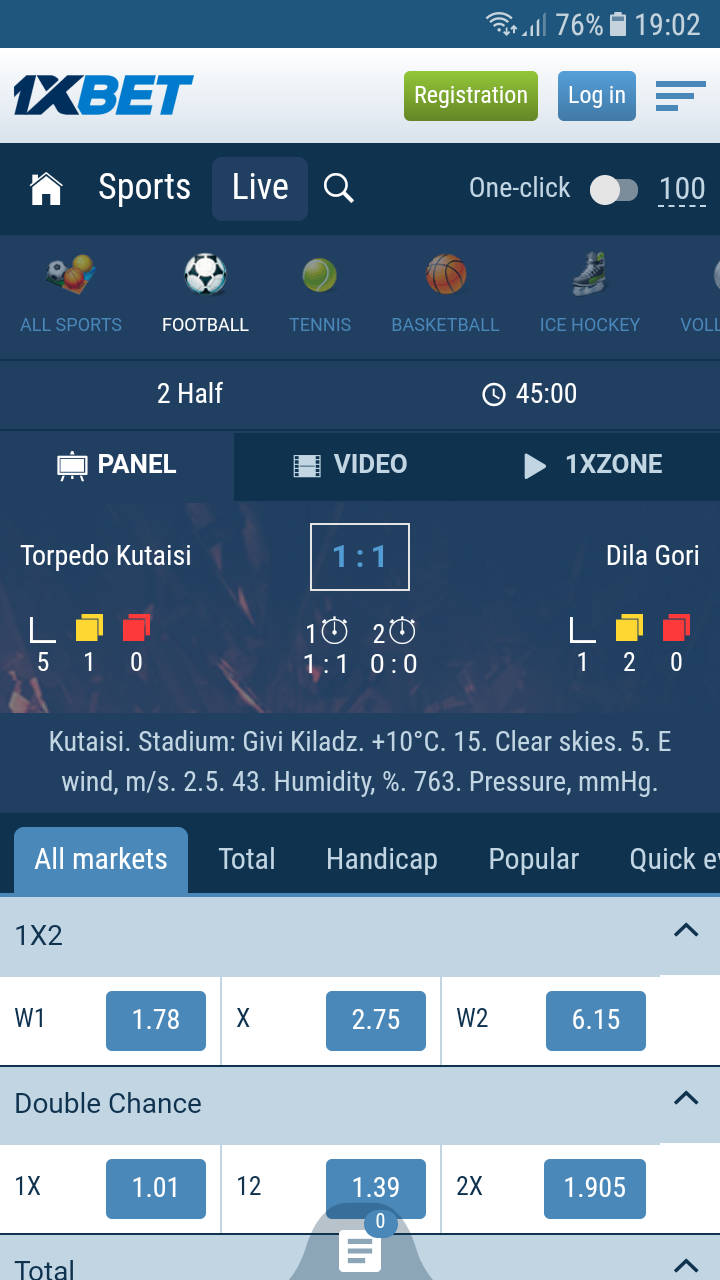
Task: Bet on W1 at 1.78
Action: pos(156,1020)
